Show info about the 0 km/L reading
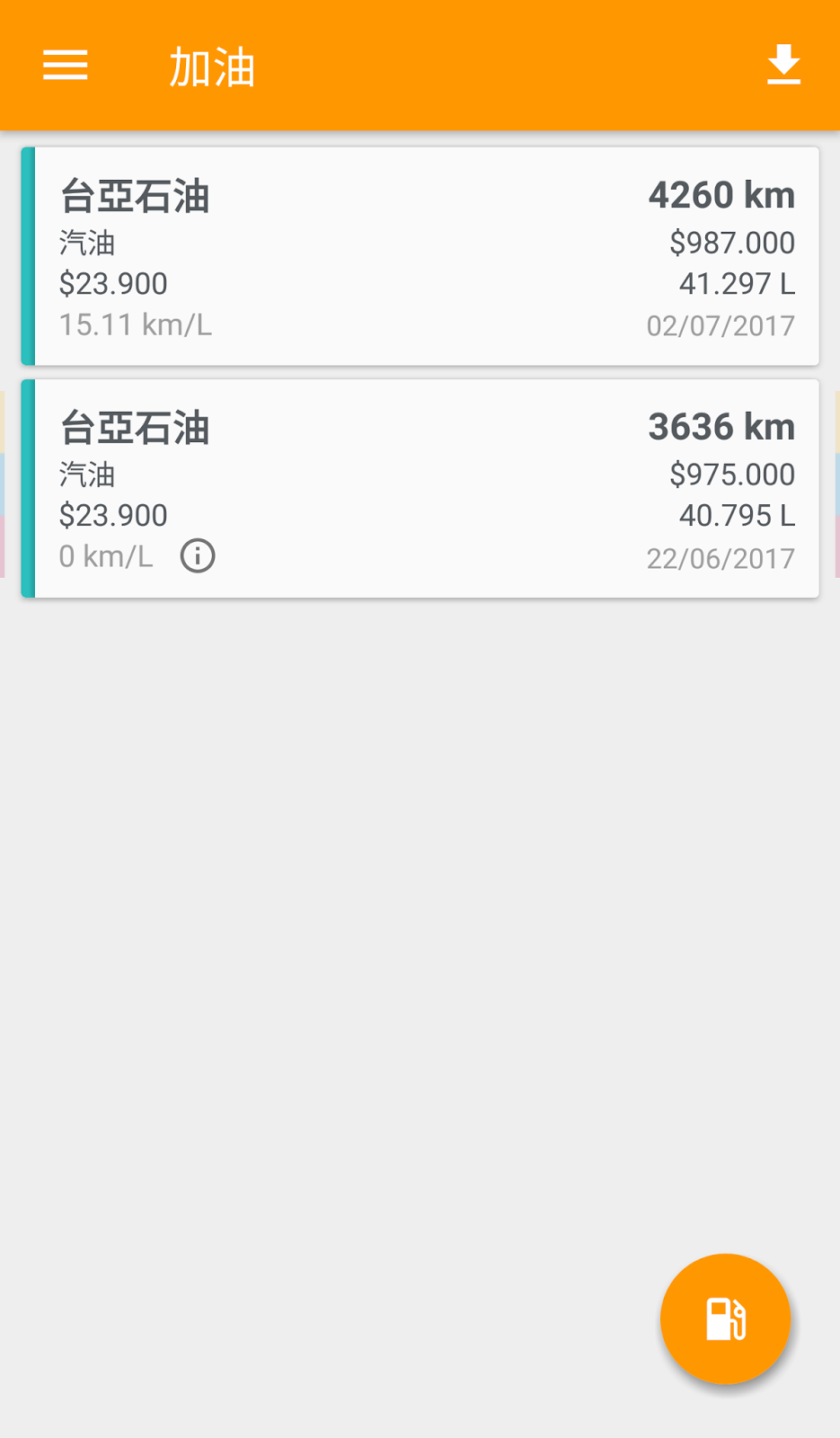Image resolution: width=840 pixels, height=1438 pixels. point(198,556)
